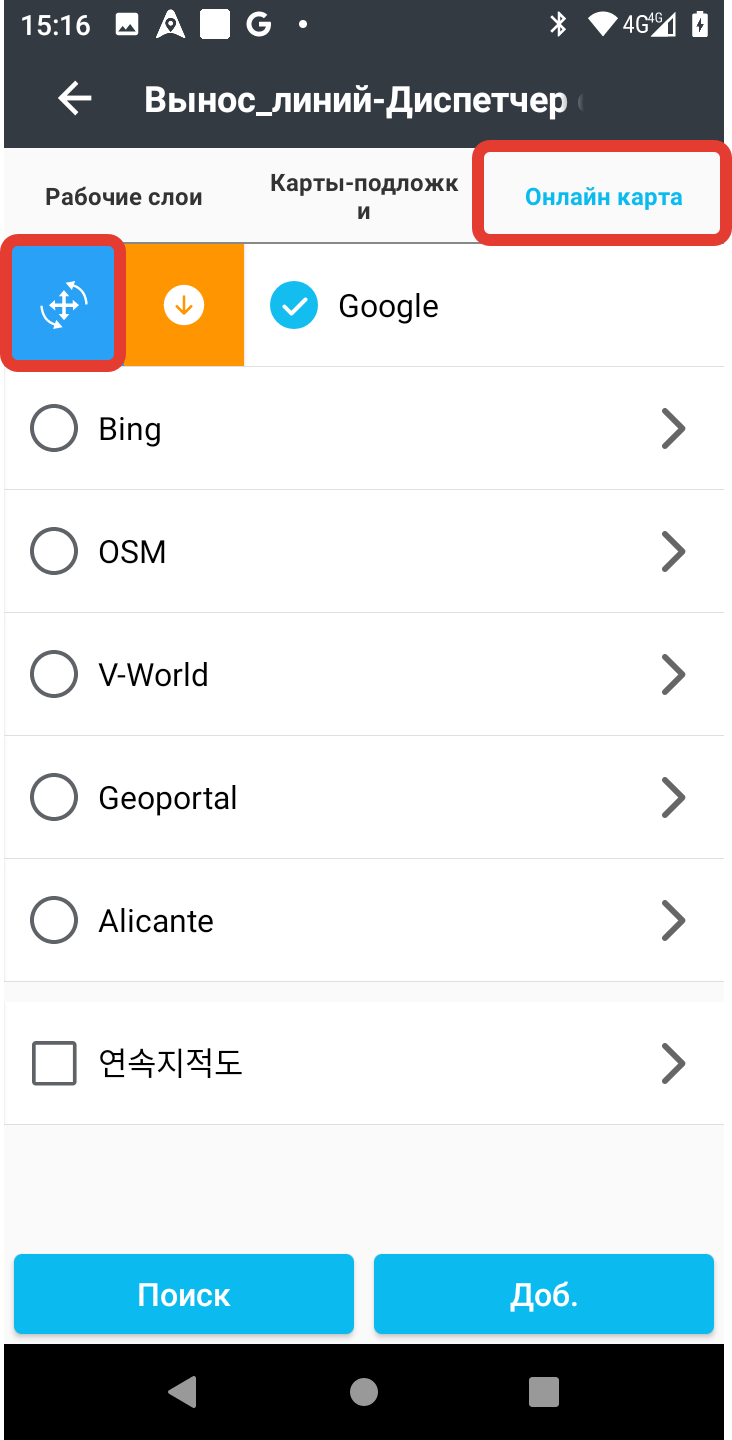Choose OSM as the online map
The image size is (732, 1440).
[x=54, y=552]
